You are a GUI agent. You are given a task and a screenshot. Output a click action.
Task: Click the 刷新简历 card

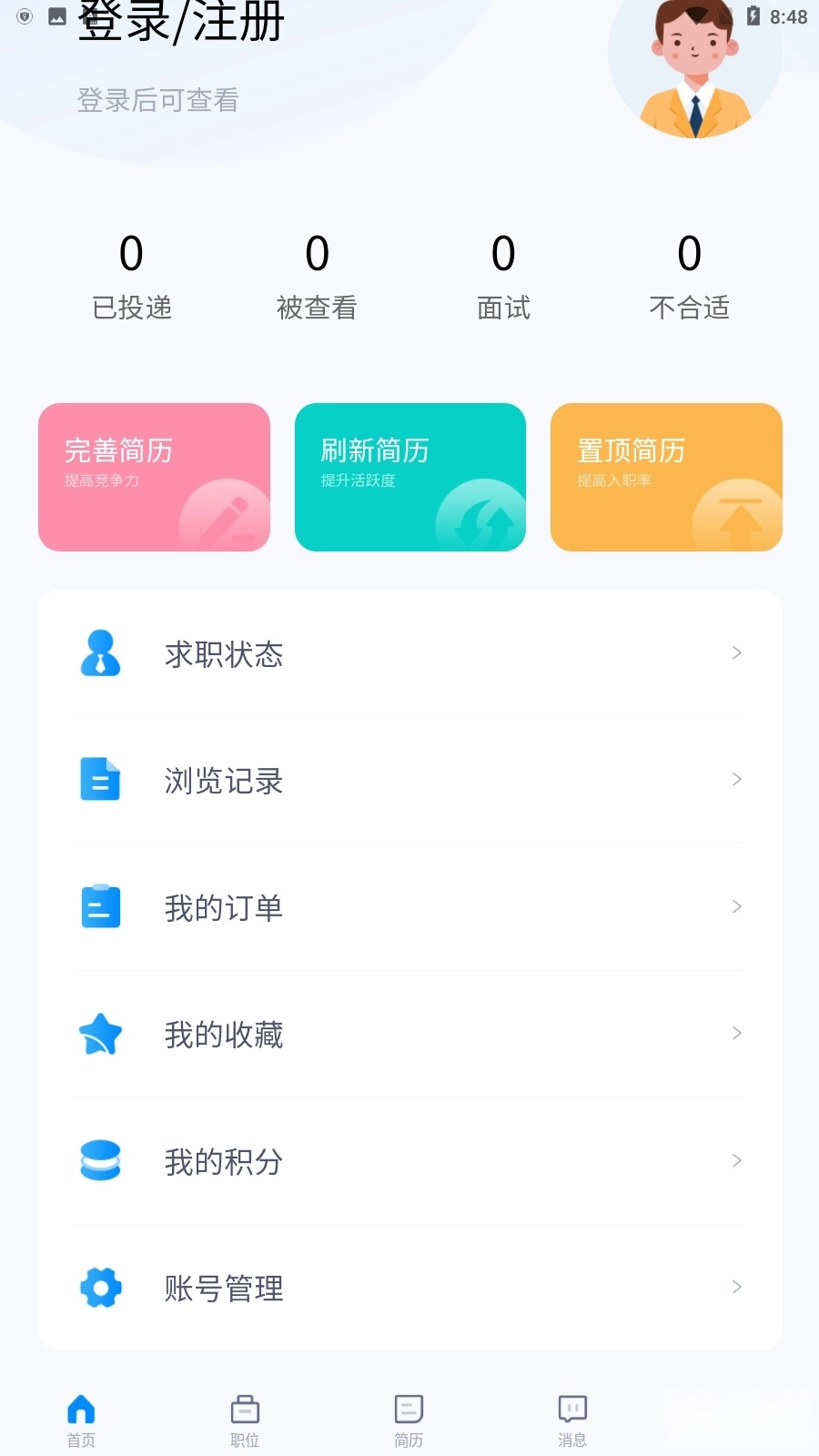click(x=409, y=477)
